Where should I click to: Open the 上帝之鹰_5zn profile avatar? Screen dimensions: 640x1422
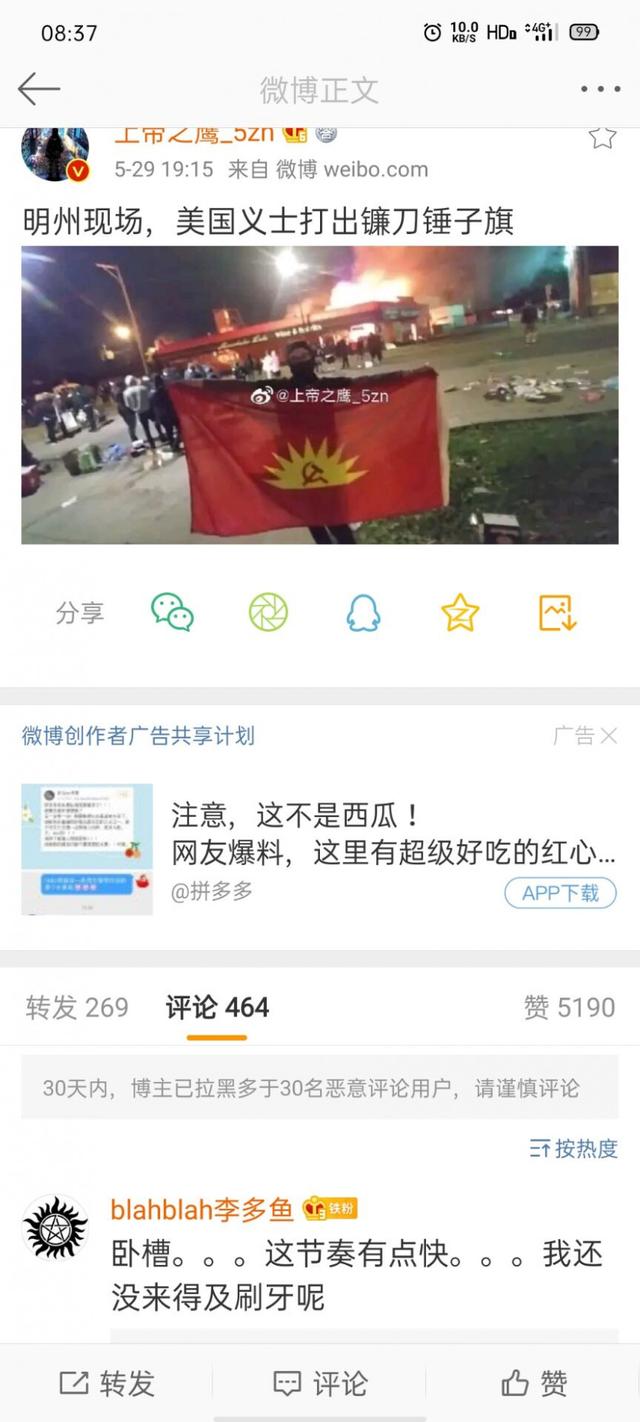click(55, 152)
